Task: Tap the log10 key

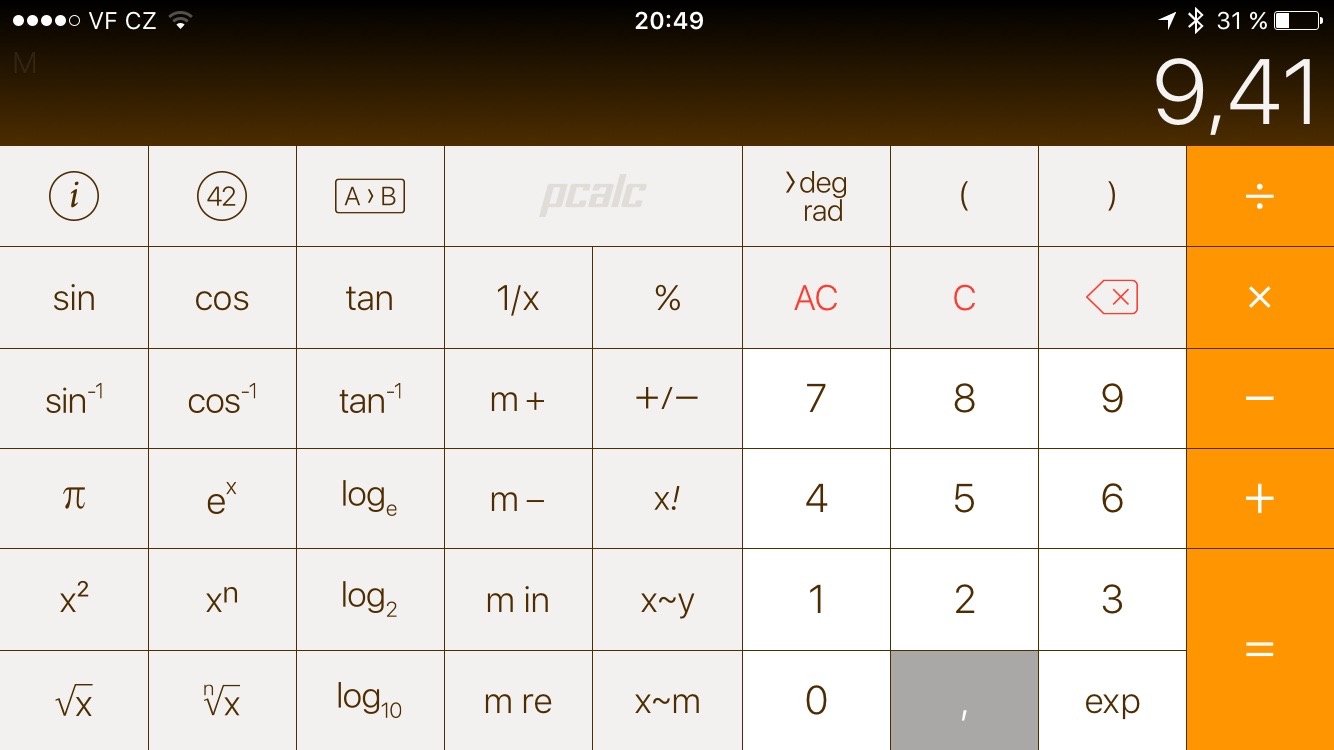Action: tap(370, 700)
